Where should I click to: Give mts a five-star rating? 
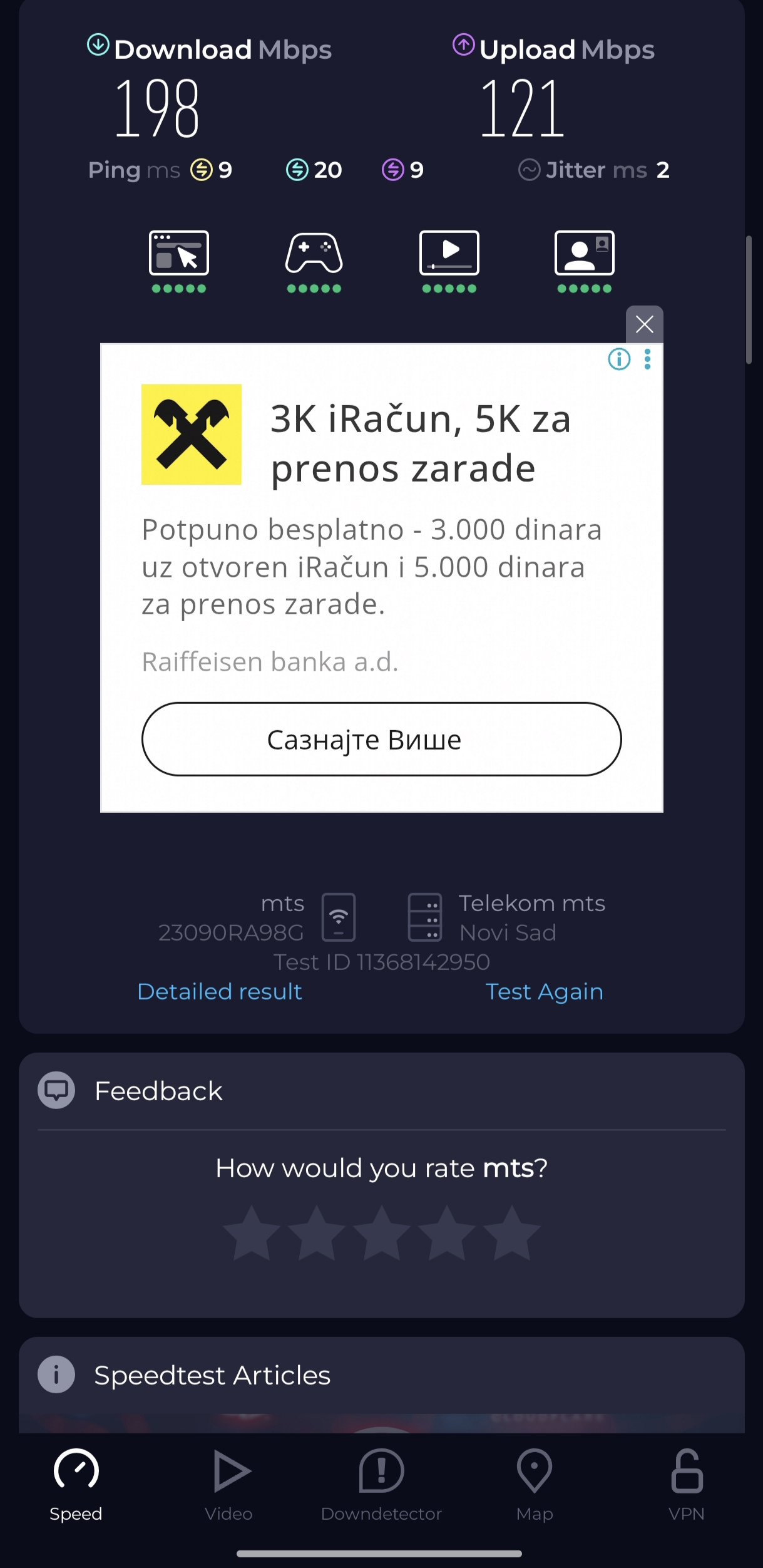coord(511,1233)
